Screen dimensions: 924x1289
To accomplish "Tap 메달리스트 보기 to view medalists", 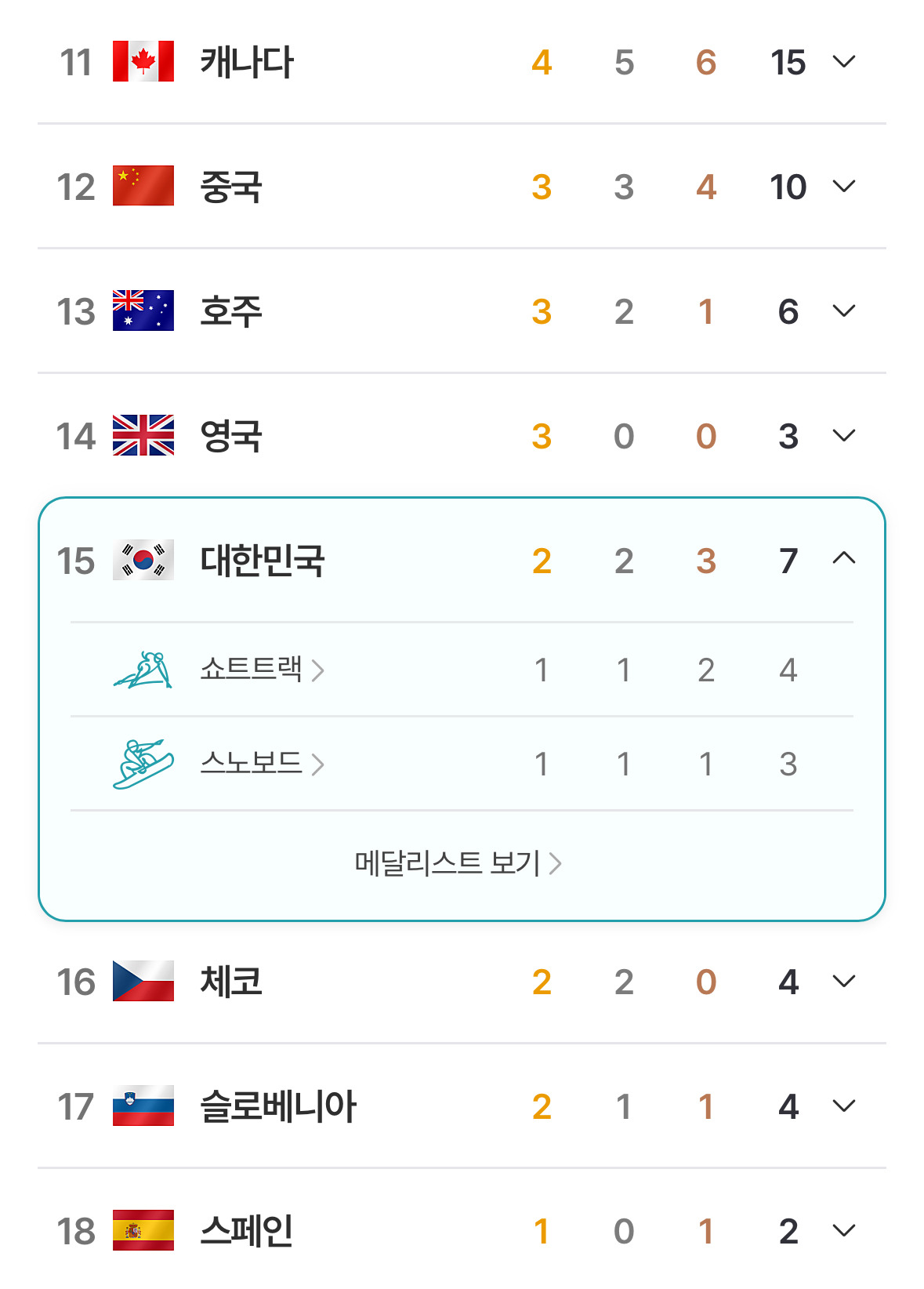I will point(458,863).
